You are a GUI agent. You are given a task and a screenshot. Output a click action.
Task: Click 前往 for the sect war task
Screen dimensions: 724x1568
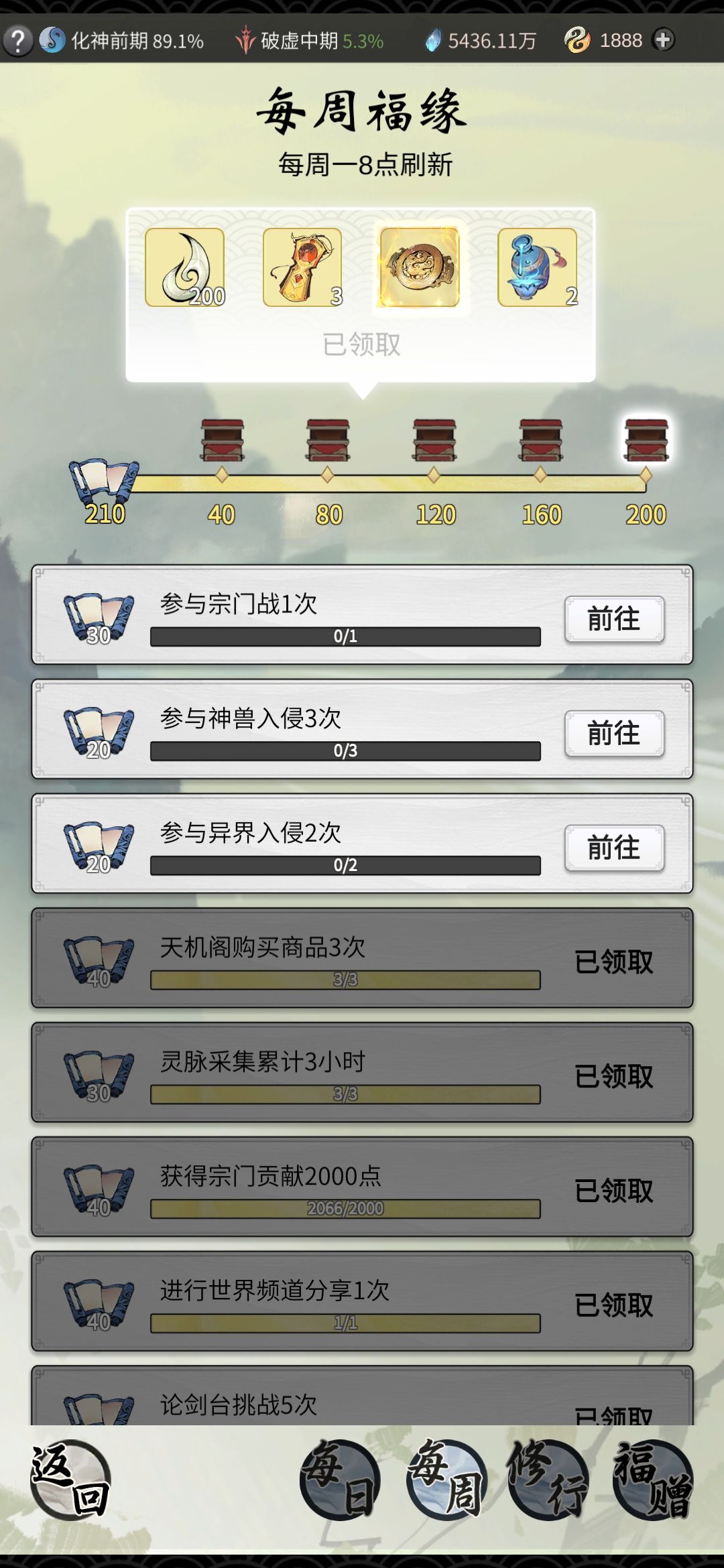(x=613, y=620)
